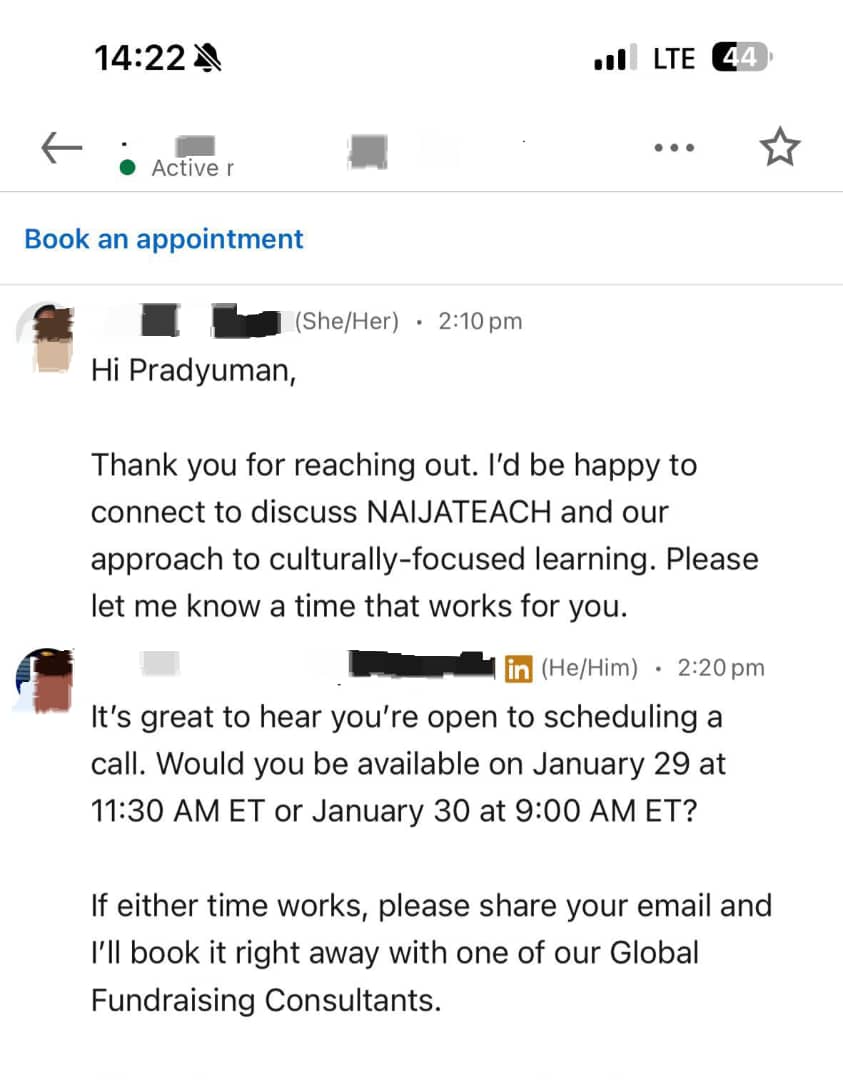Tap the Book an appointment link
This screenshot has width=843, height=1080.
click(163, 240)
